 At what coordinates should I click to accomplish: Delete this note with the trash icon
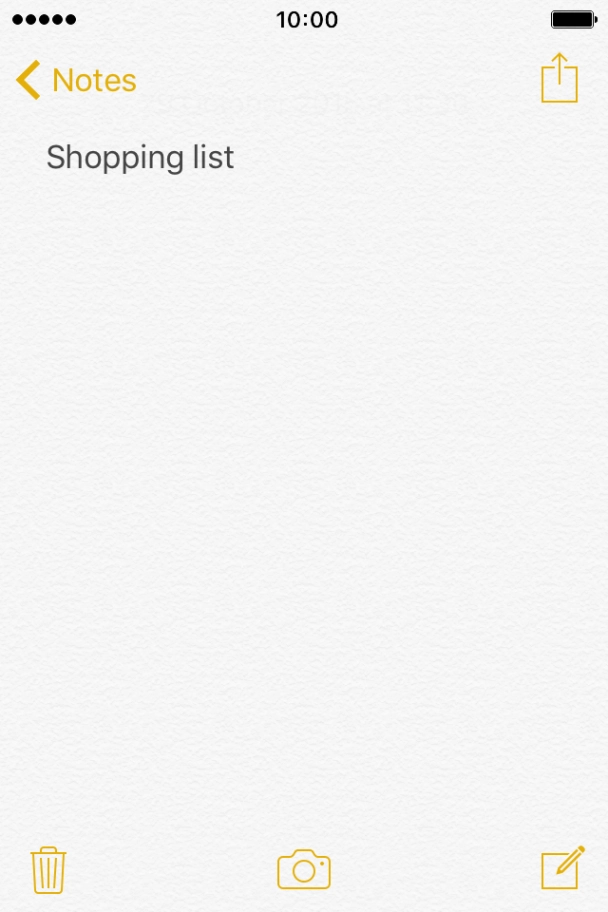tap(48, 868)
